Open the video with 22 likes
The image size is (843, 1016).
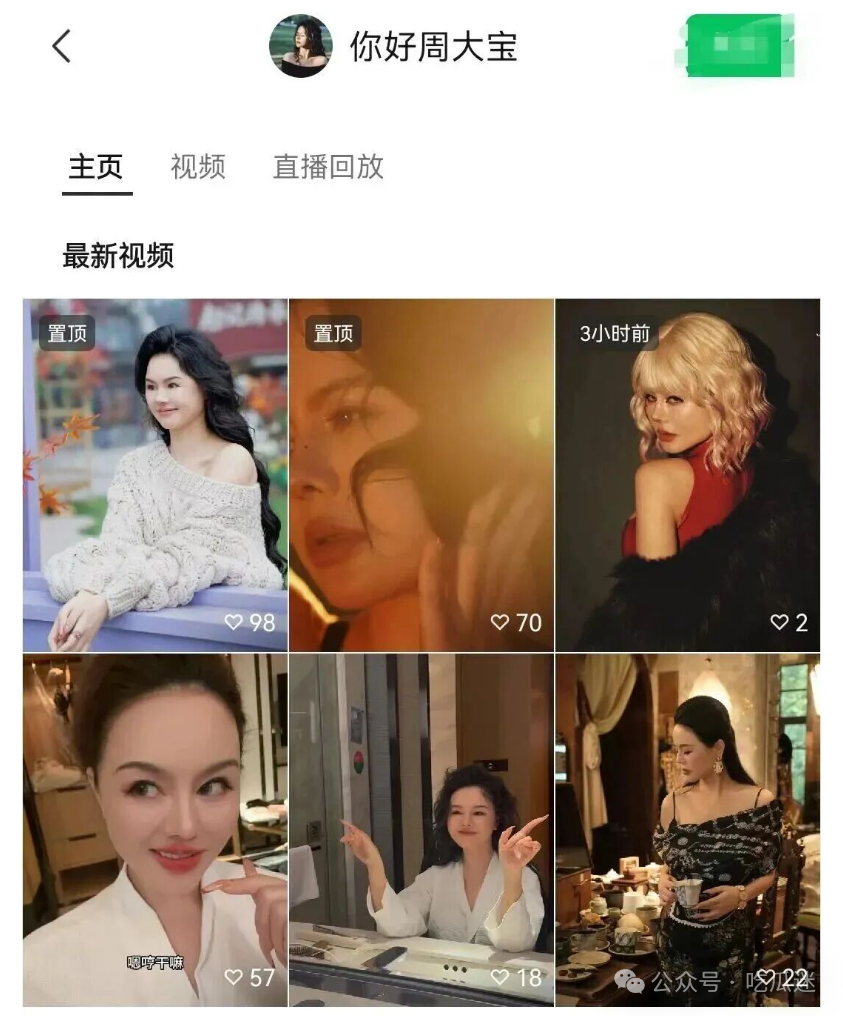pyautogui.click(x=687, y=830)
